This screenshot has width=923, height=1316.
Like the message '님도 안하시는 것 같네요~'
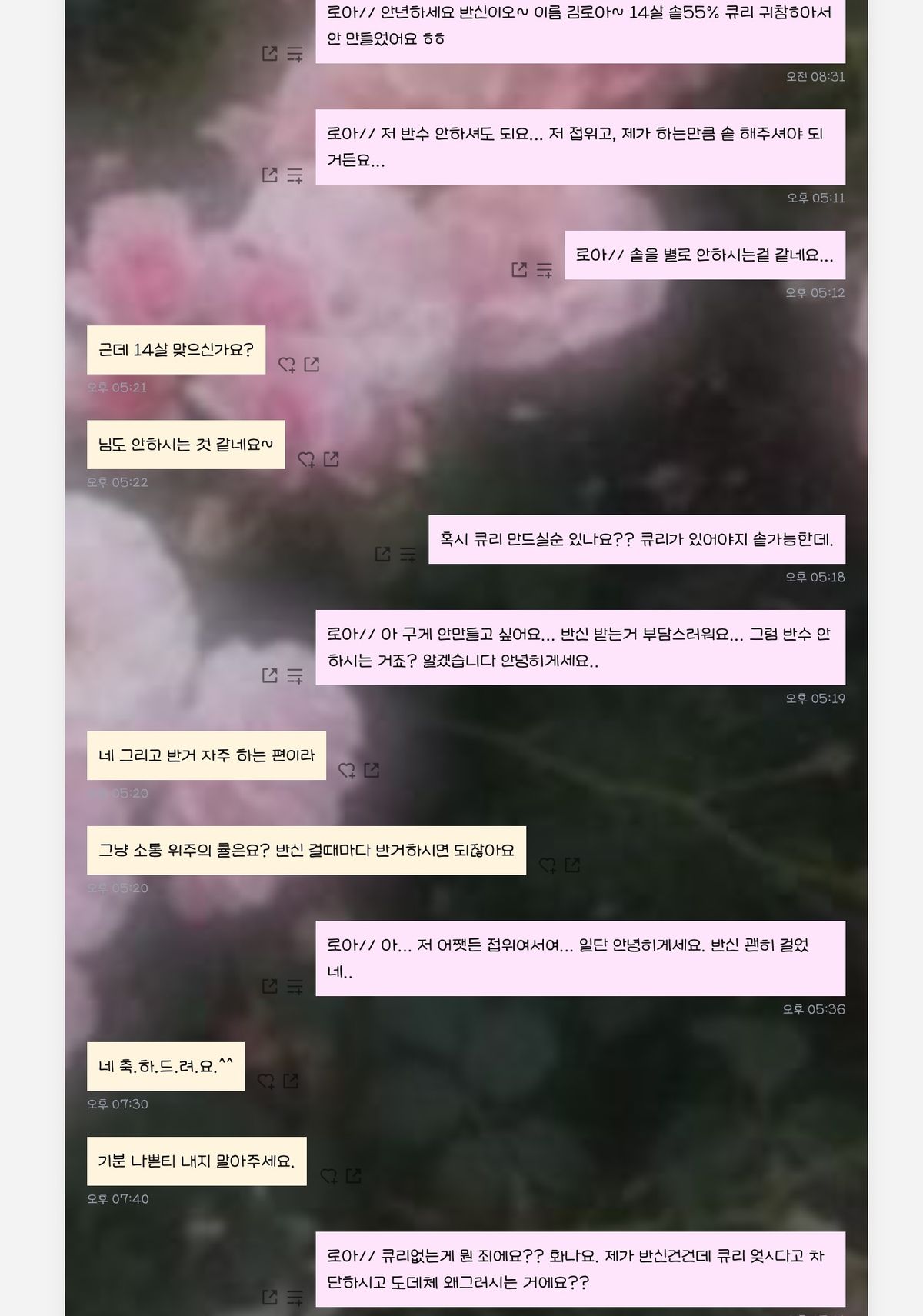(x=306, y=459)
